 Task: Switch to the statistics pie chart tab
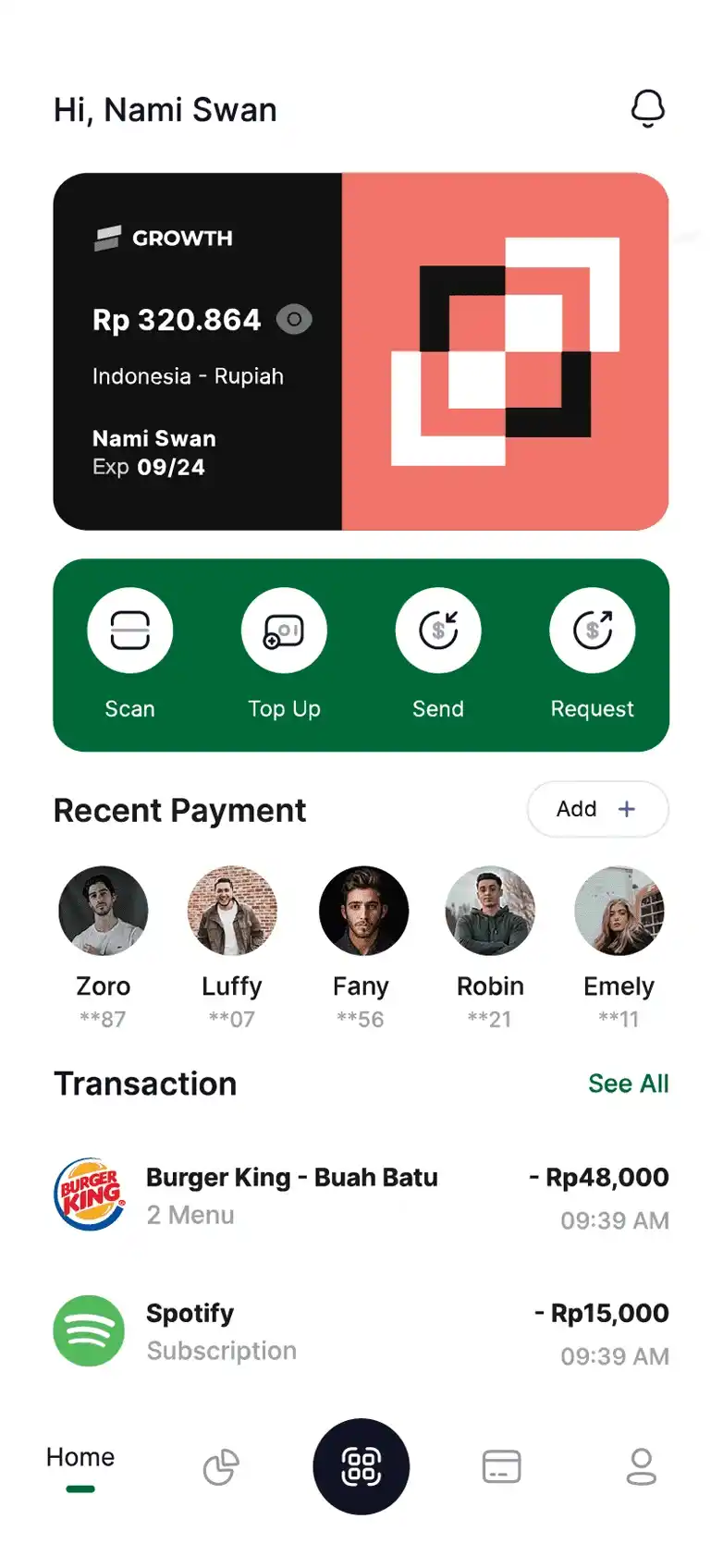[221, 1466]
